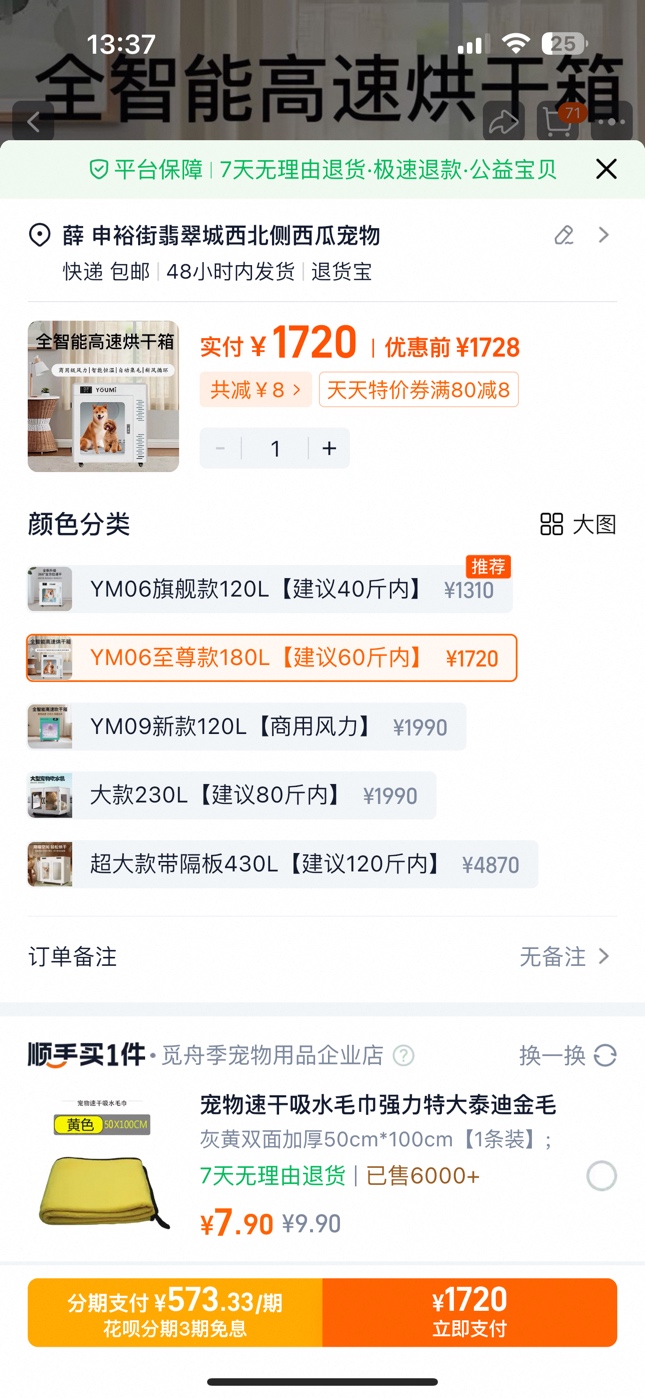The height and width of the screenshot is (1398, 645).
Task: Pick 超大款带隔板430L option
Action: point(282,864)
